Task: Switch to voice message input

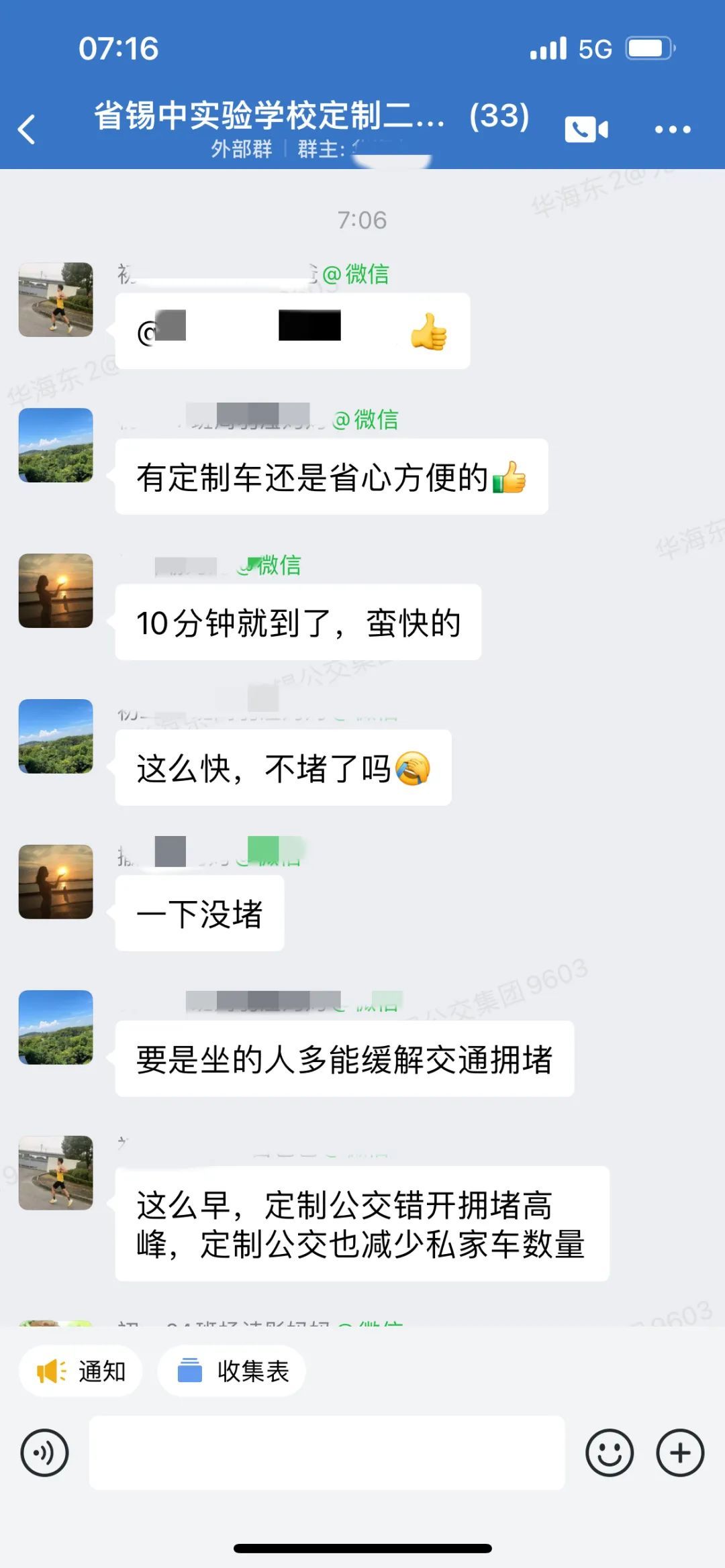Action: click(44, 1453)
